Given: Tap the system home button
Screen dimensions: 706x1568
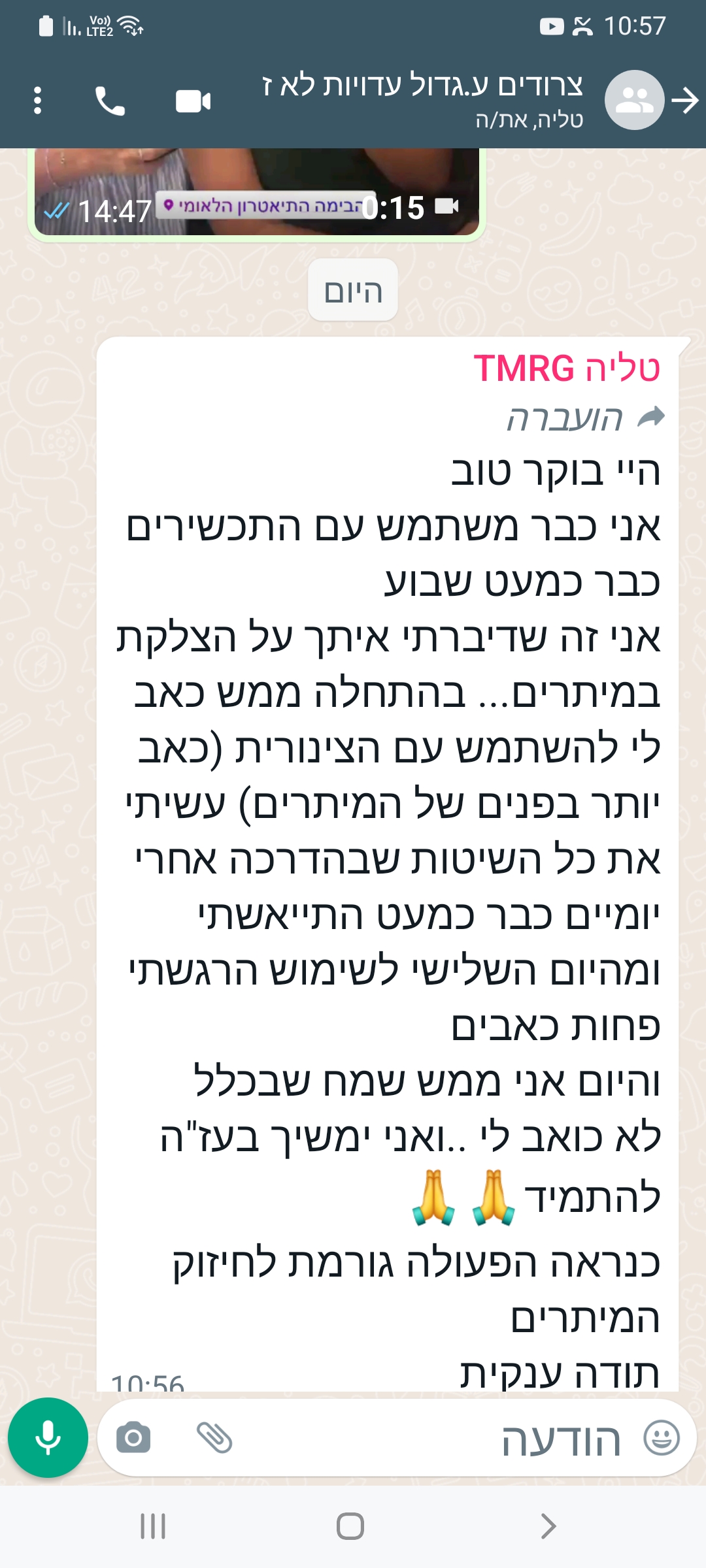Looking at the screenshot, I should (350, 1526).
